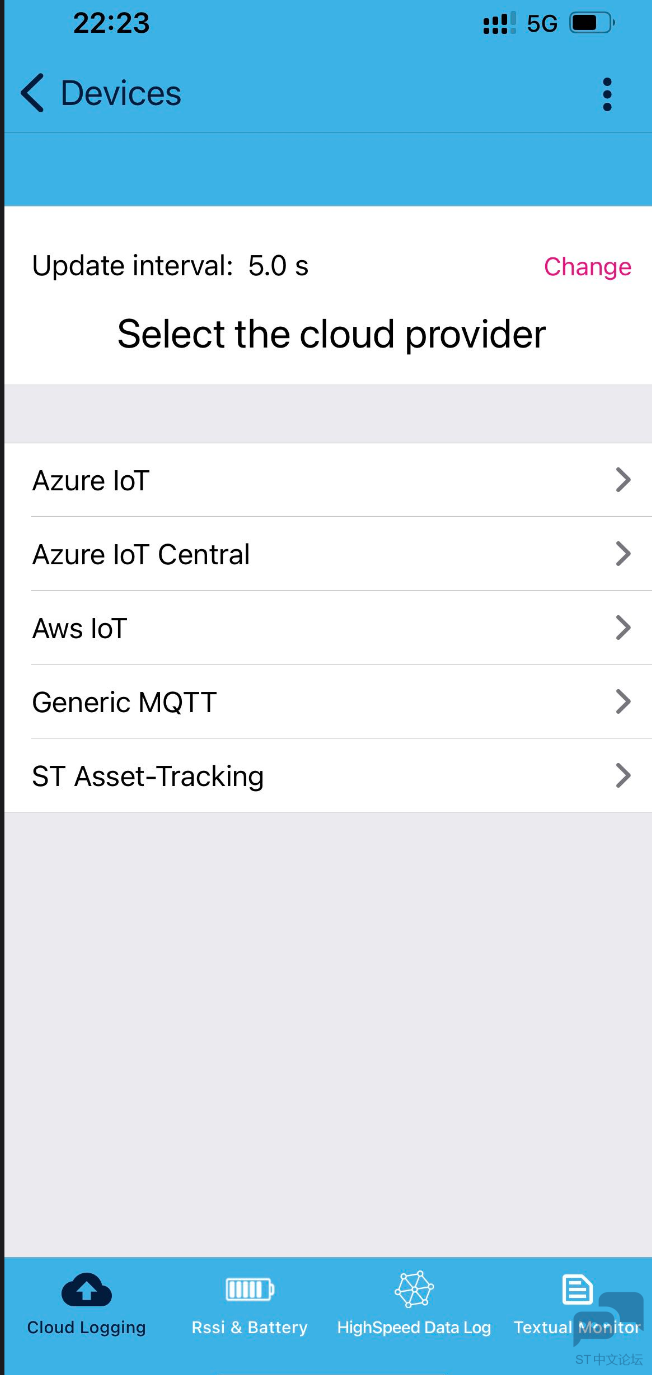The height and width of the screenshot is (1375, 652).
Task: Choose Azure IoT Central
Action: (x=328, y=555)
